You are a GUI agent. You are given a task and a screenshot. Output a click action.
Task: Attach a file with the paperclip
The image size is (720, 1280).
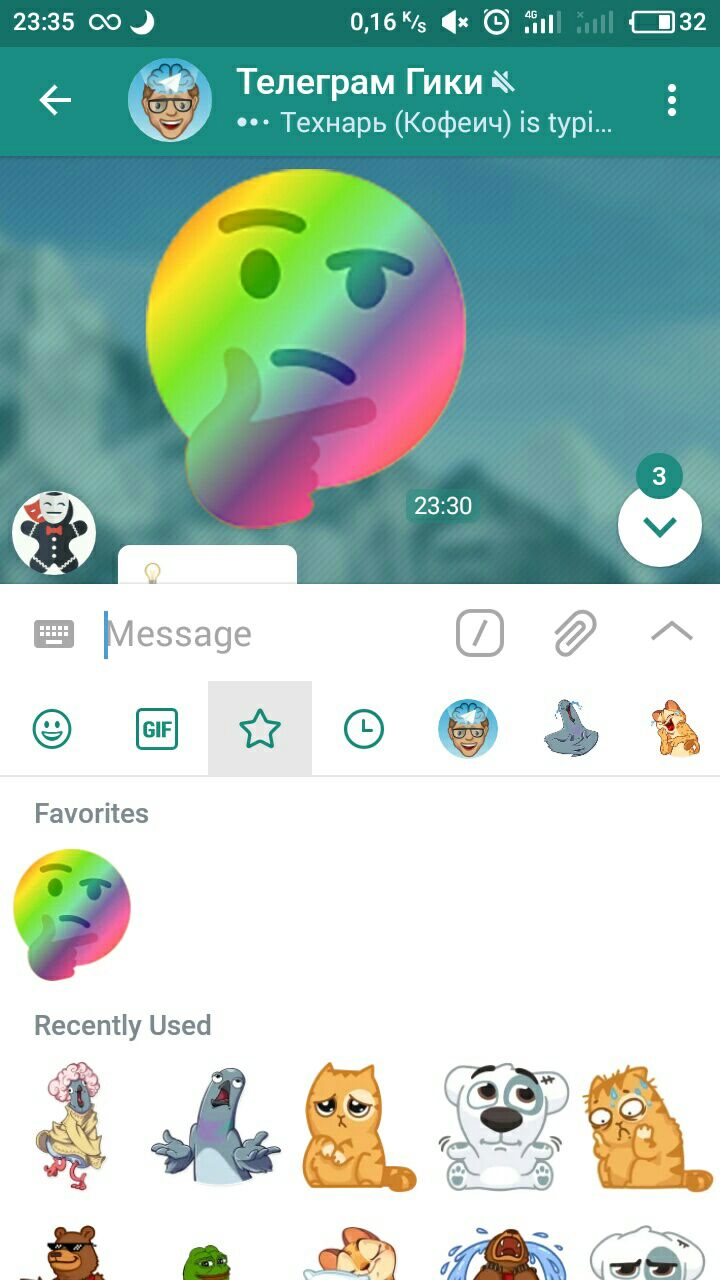tap(575, 633)
